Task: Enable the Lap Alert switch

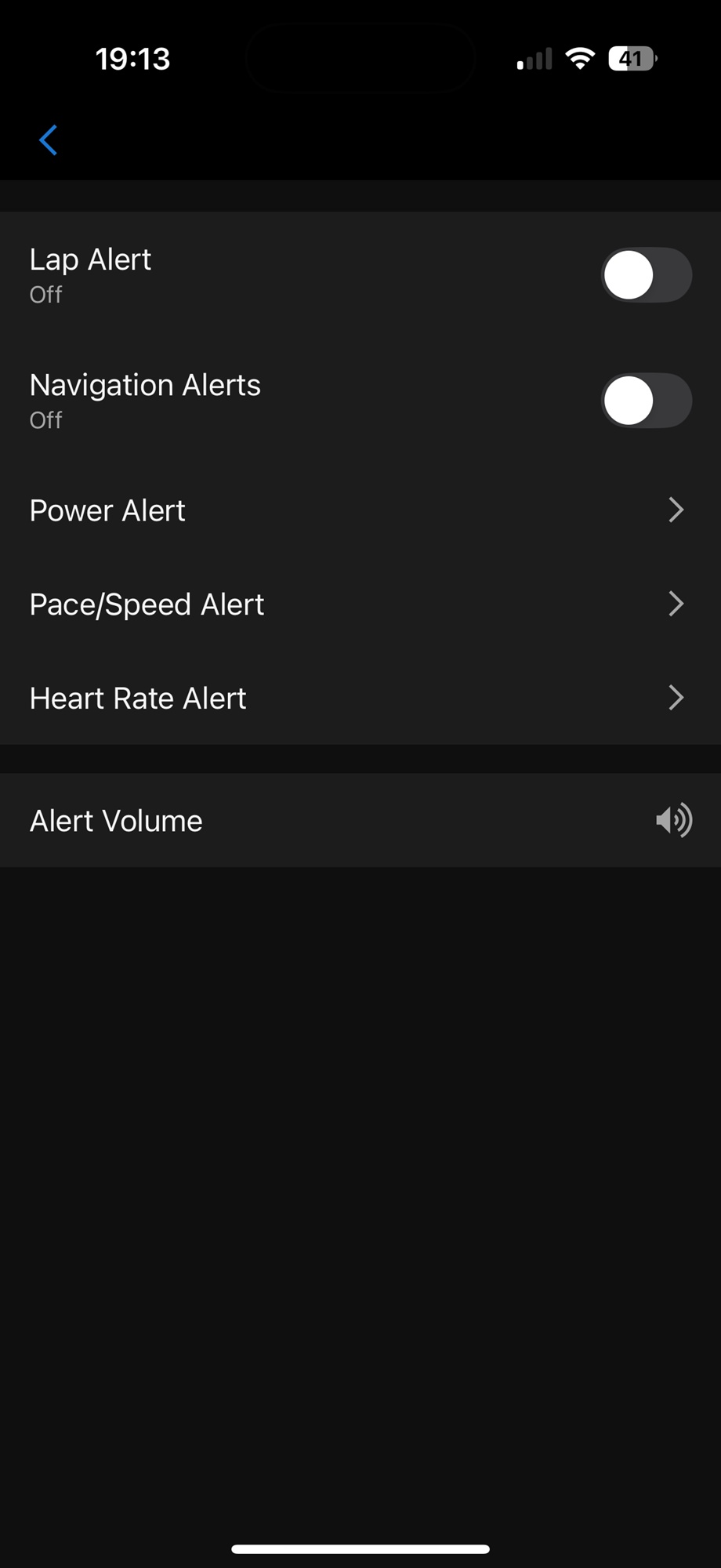Action: pyautogui.click(x=647, y=275)
